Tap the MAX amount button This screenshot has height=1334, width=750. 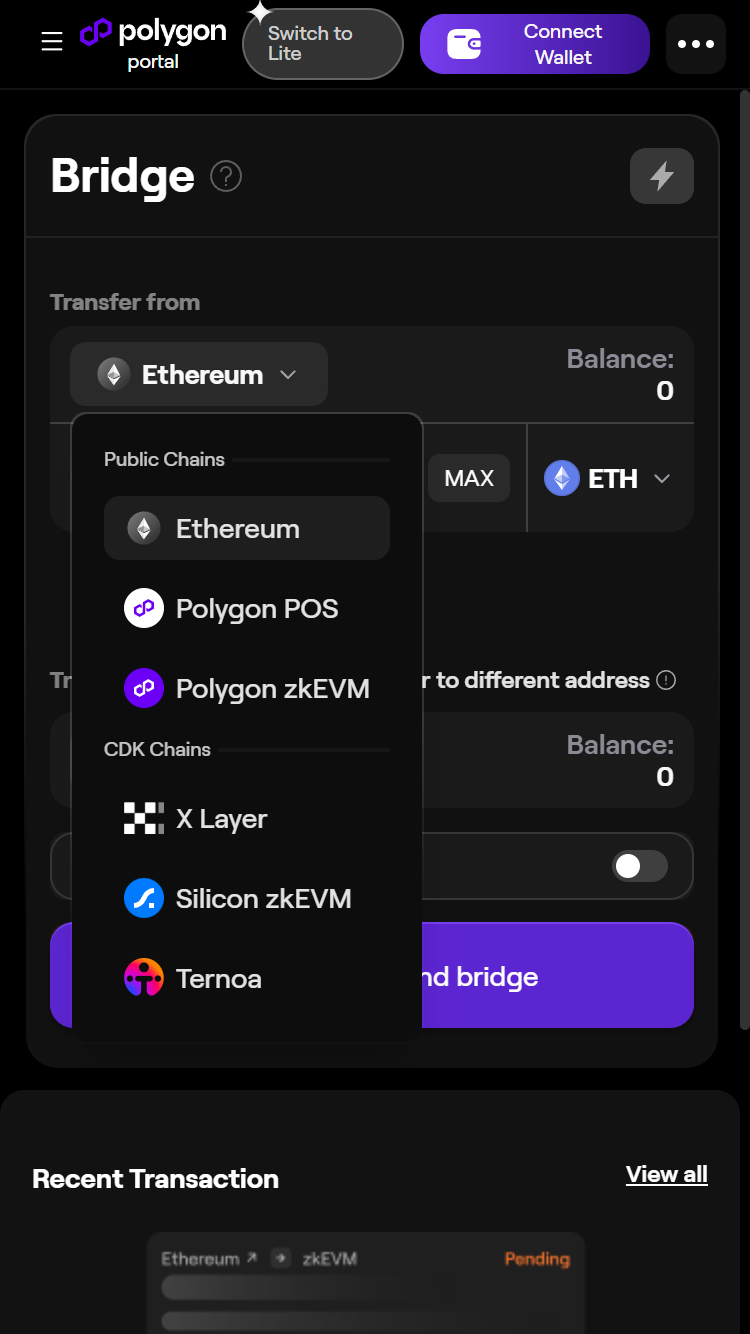click(x=469, y=478)
